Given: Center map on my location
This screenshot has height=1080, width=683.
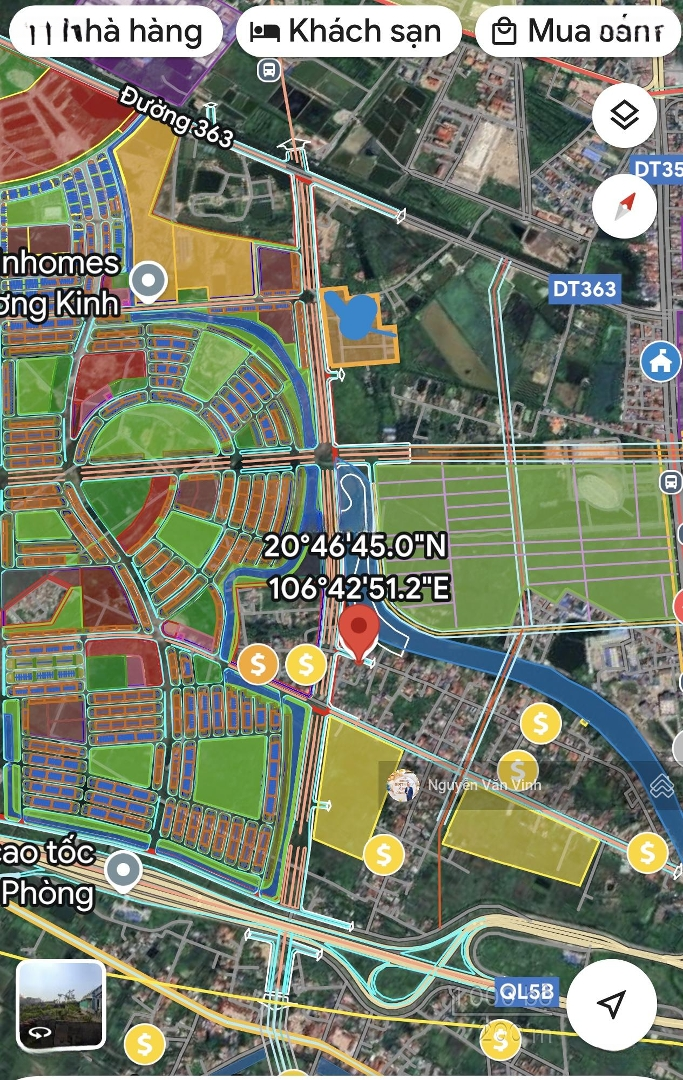Looking at the screenshot, I should click(x=611, y=1004).
